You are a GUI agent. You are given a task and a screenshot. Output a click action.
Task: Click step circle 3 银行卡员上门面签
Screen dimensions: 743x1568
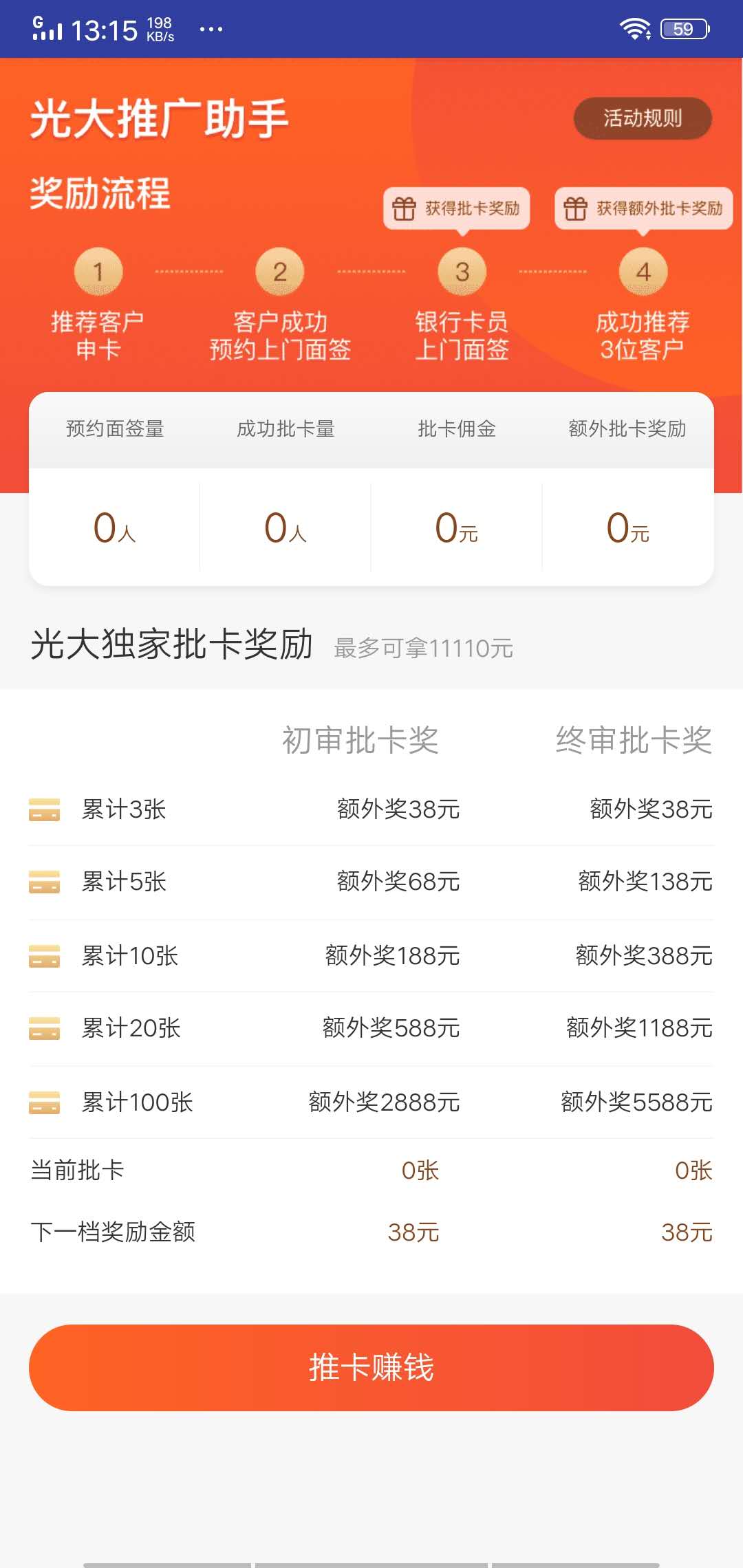pos(462,272)
